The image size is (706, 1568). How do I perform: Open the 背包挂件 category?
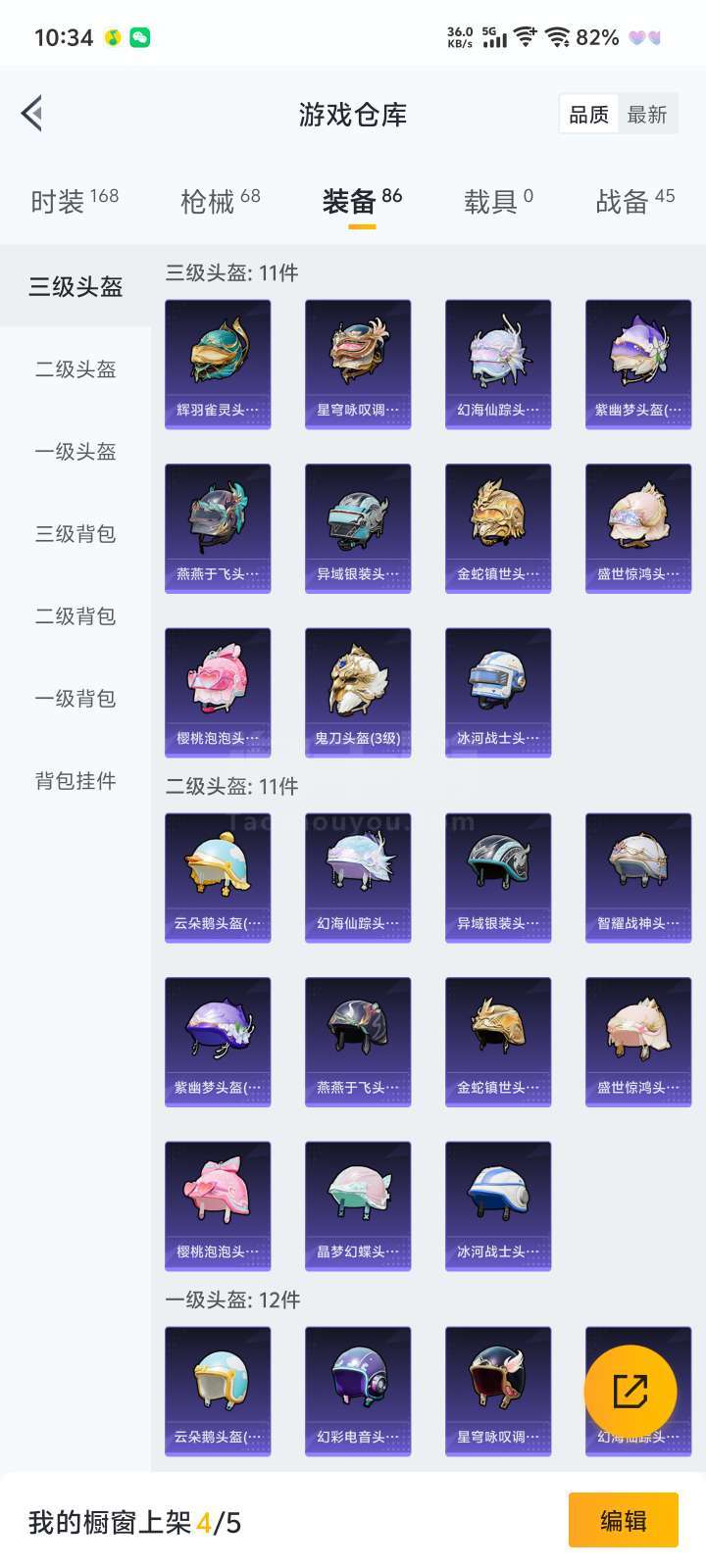click(76, 781)
